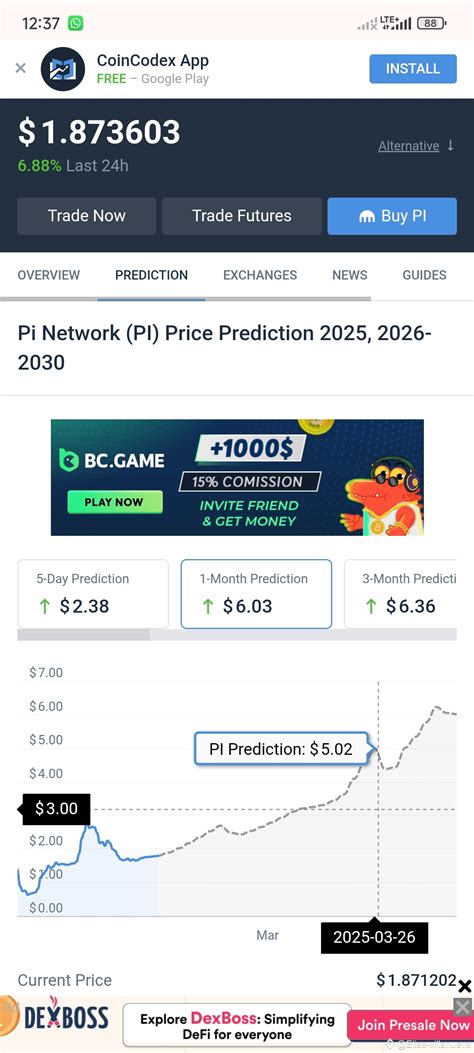The width and height of the screenshot is (474, 1053).
Task: Tap Trade Now
Action: click(87, 216)
